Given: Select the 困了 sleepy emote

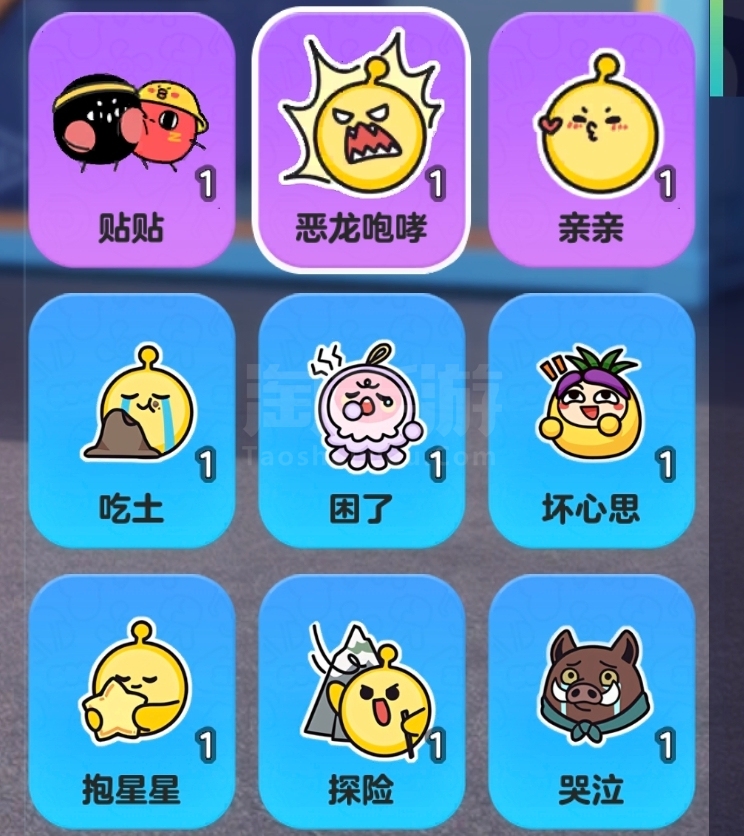Looking at the screenshot, I should [x=361, y=420].
